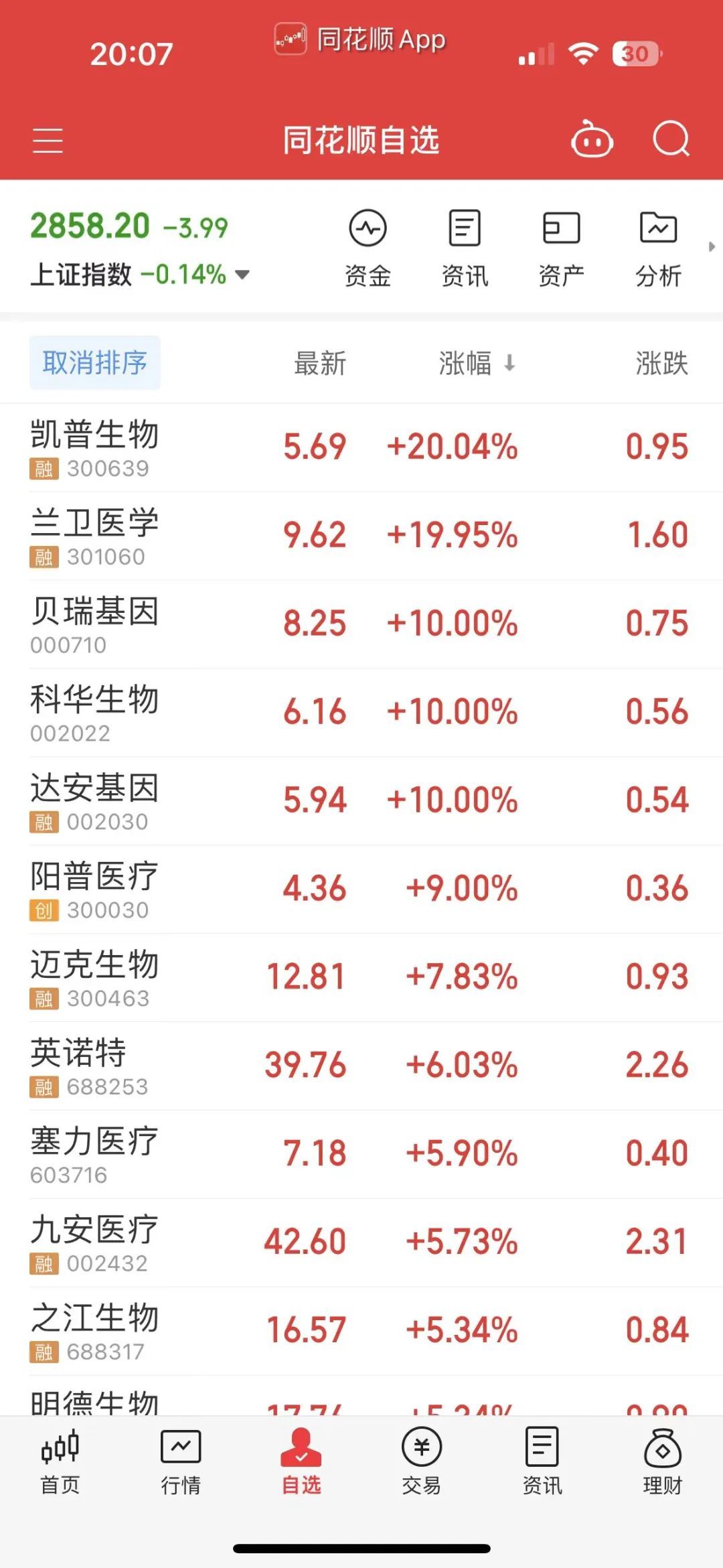
Task: Tap the robot assistant icon in the header
Action: [592, 140]
